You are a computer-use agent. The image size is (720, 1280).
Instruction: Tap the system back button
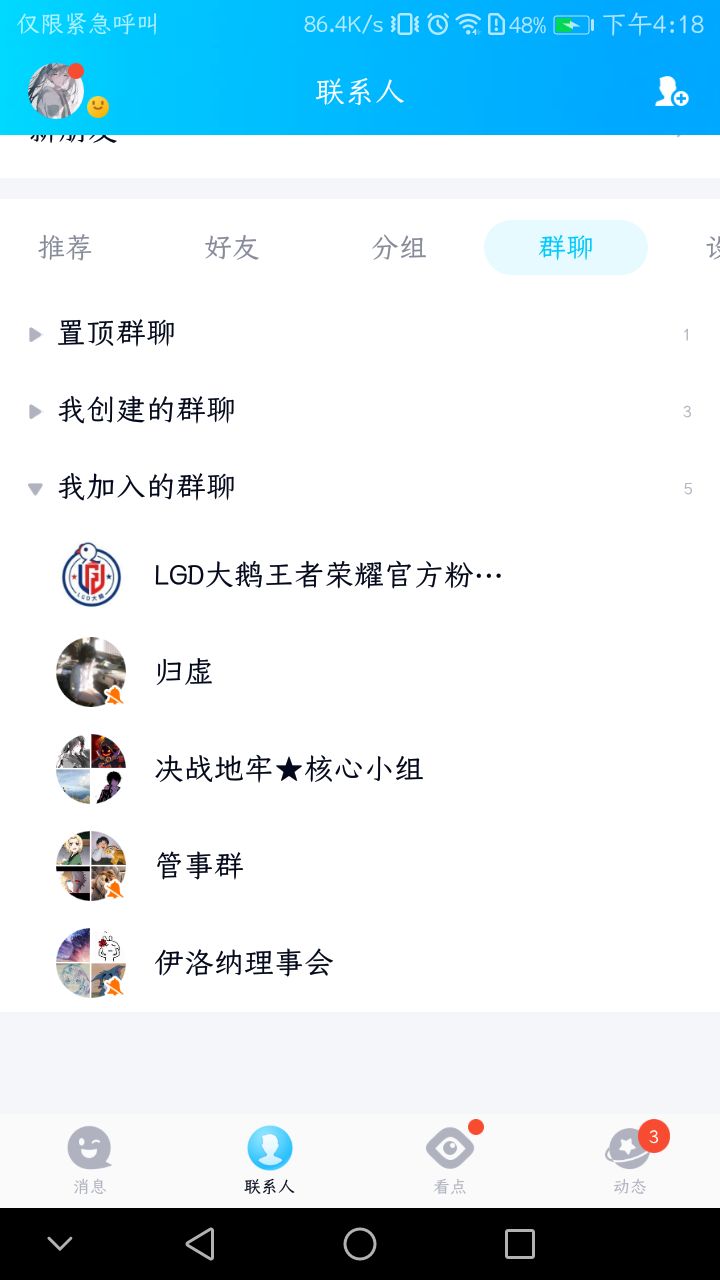[x=200, y=1244]
